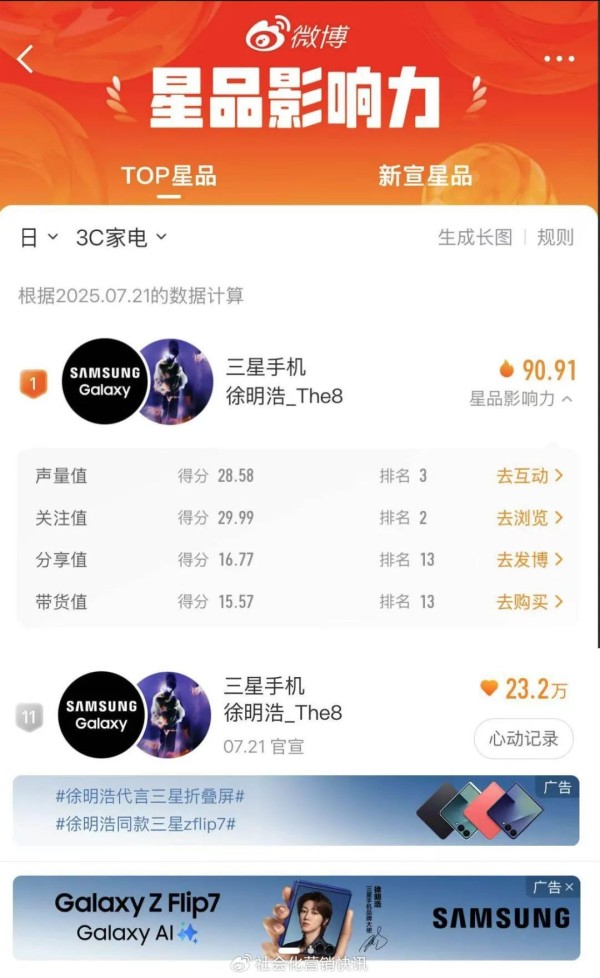
Task: Open the #徐明浩代言三星折叠屏# topic banner
Action: click(x=150, y=796)
